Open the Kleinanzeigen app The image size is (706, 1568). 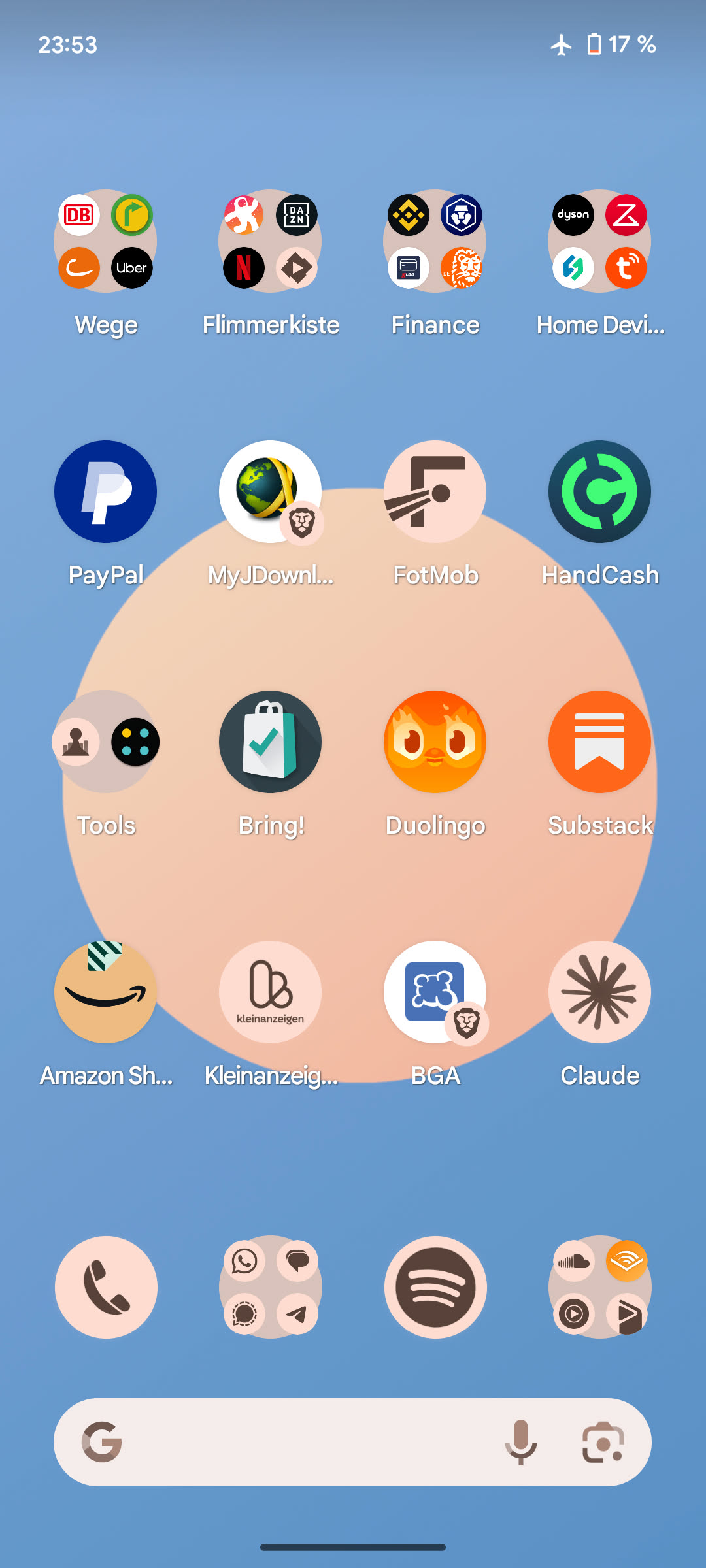tap(270, 992)
